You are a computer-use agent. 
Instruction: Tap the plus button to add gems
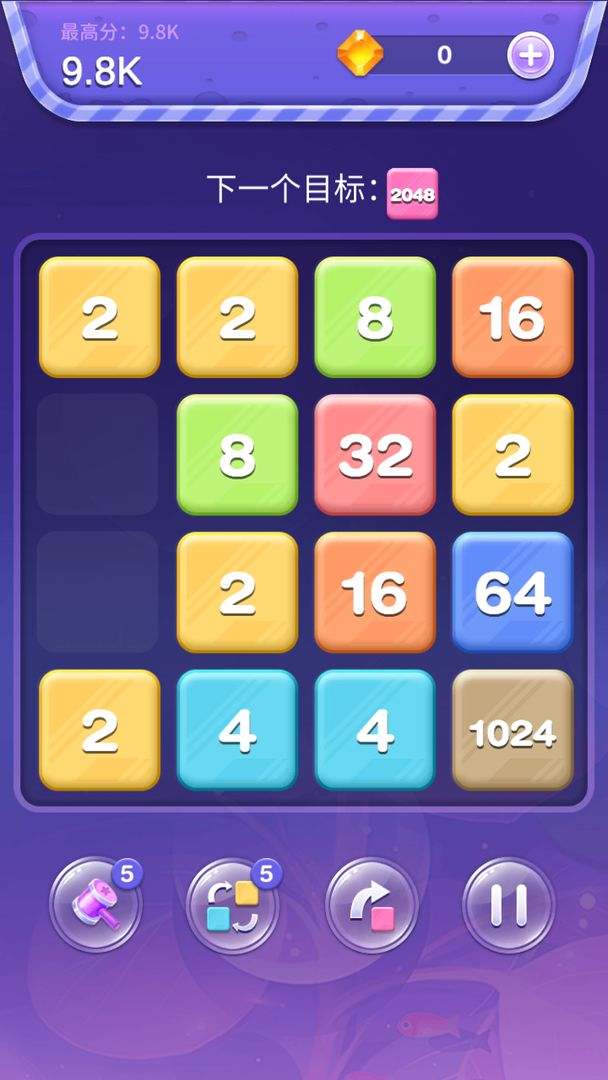[530, 56]
